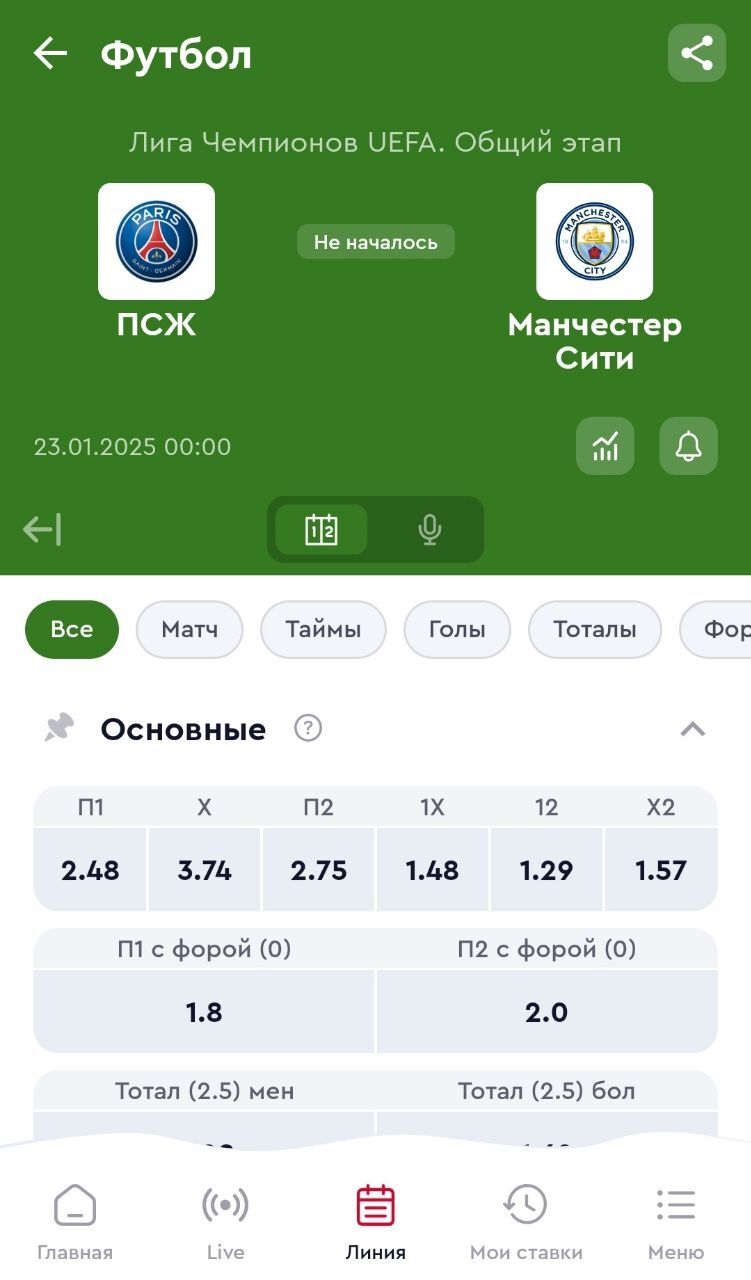Switch to the scoreboard view
This screenshot has width=751, height=1280.
(322, 529)
